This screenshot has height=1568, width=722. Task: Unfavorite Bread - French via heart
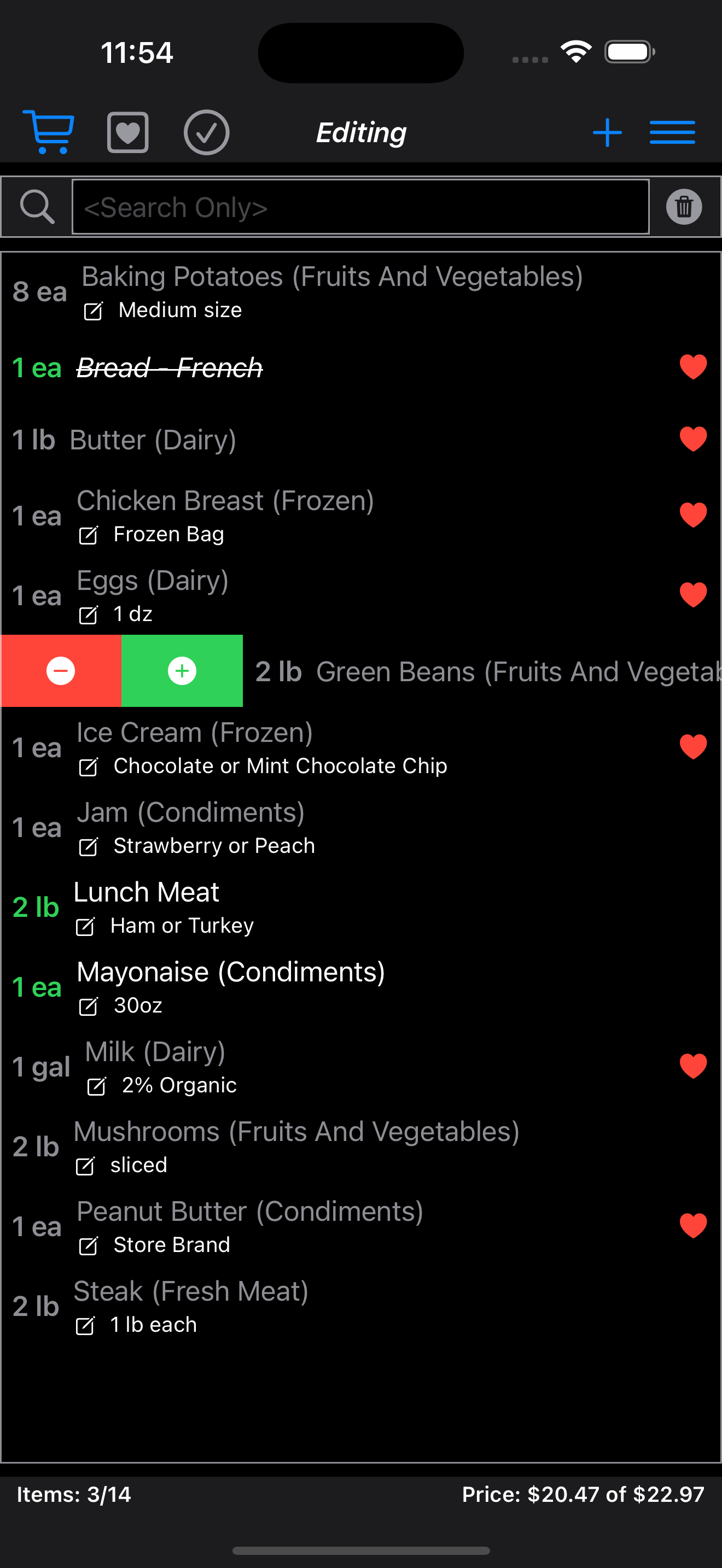point(693,367)
